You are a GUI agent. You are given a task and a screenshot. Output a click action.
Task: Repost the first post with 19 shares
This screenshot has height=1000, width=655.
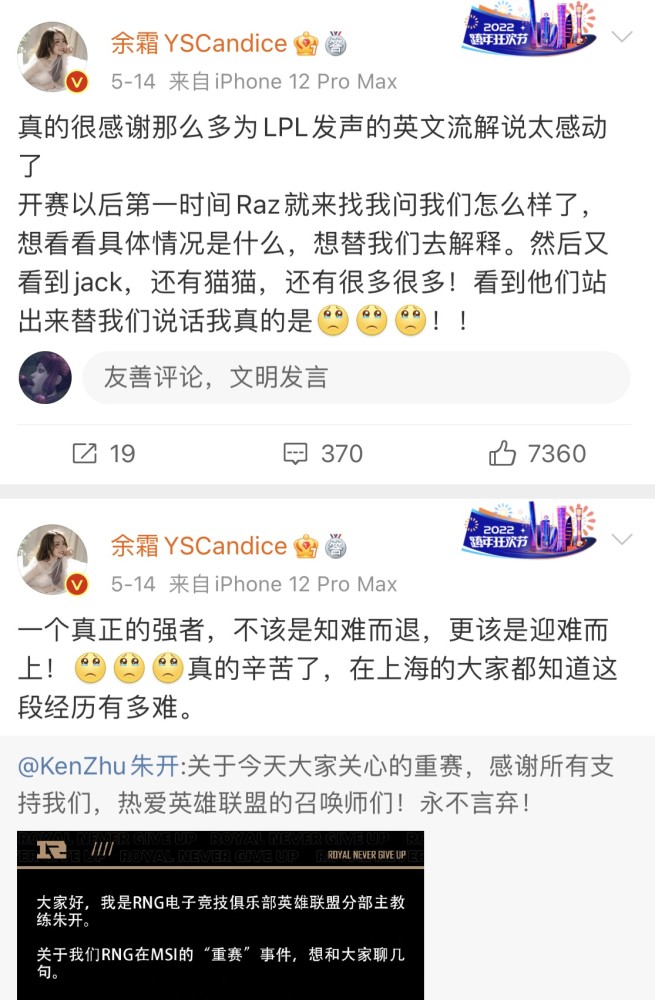pyautogui.click(x=104, y=454)
